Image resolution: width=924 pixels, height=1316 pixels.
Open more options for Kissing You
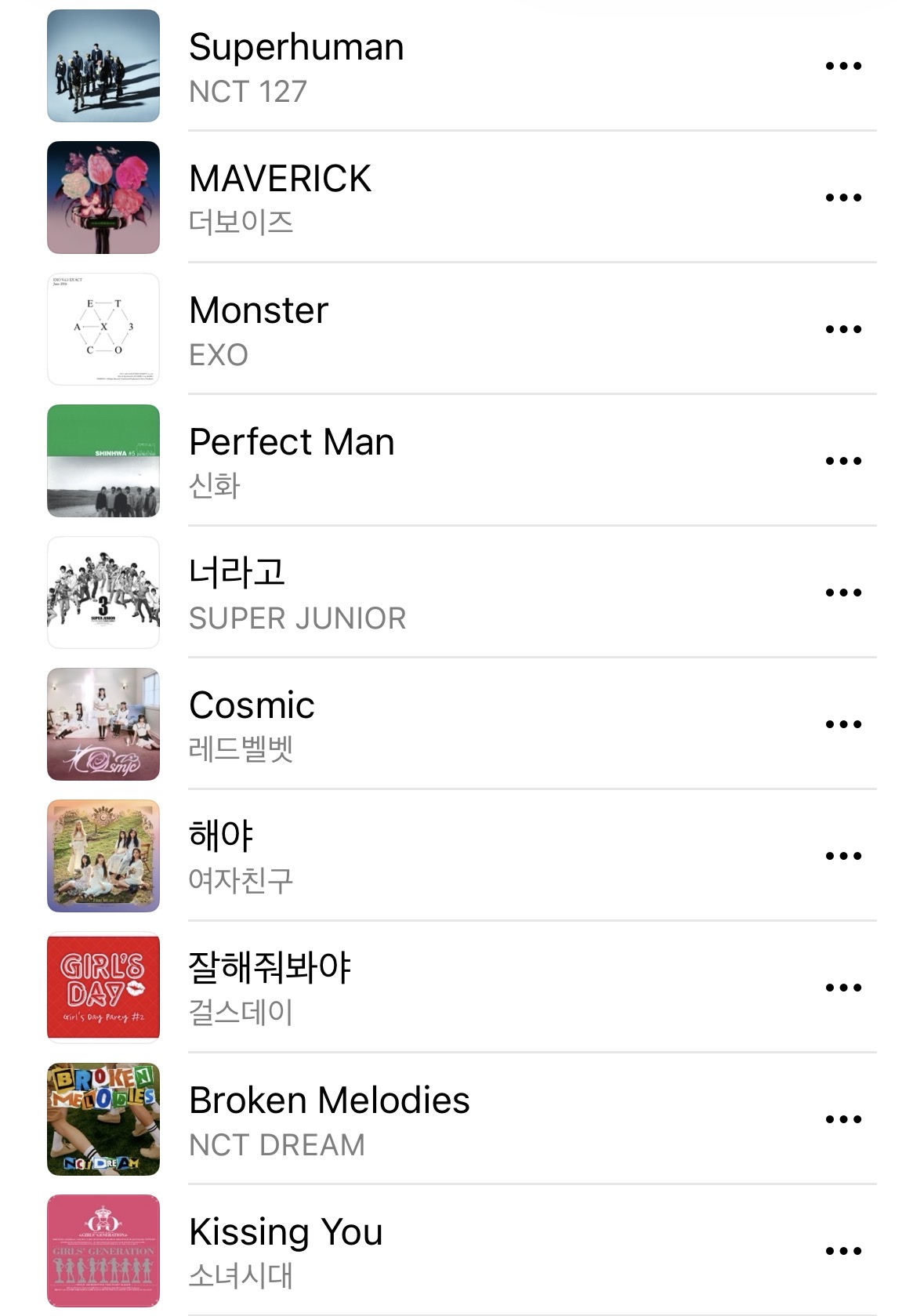843,1251
